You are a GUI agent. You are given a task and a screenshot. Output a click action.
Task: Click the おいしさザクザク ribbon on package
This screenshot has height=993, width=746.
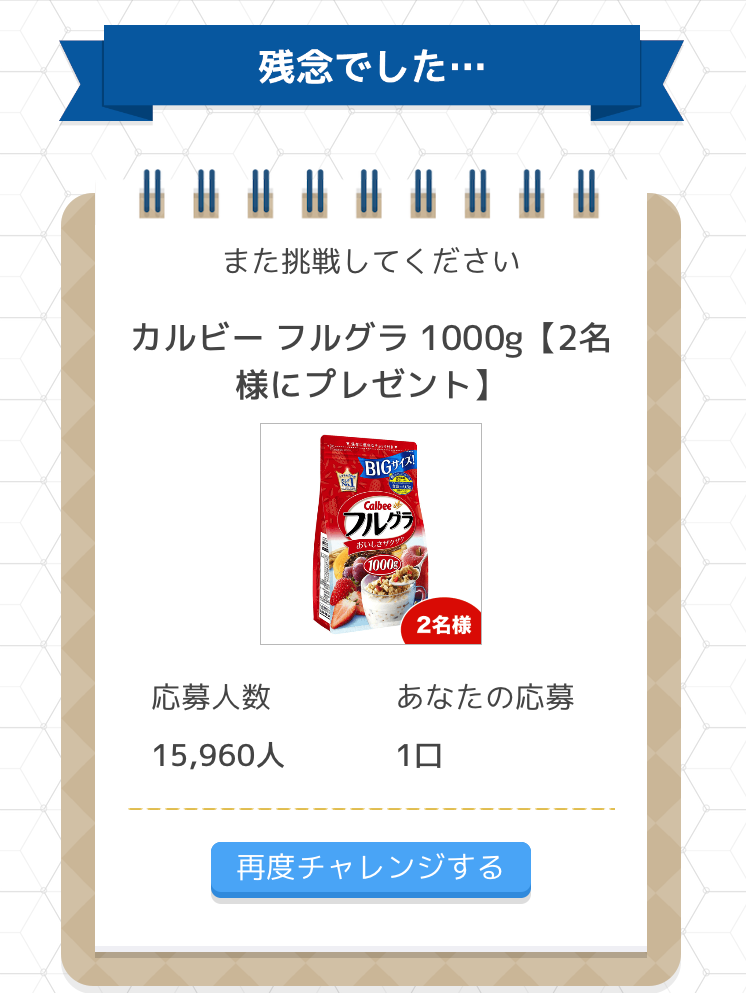point(377,544)
